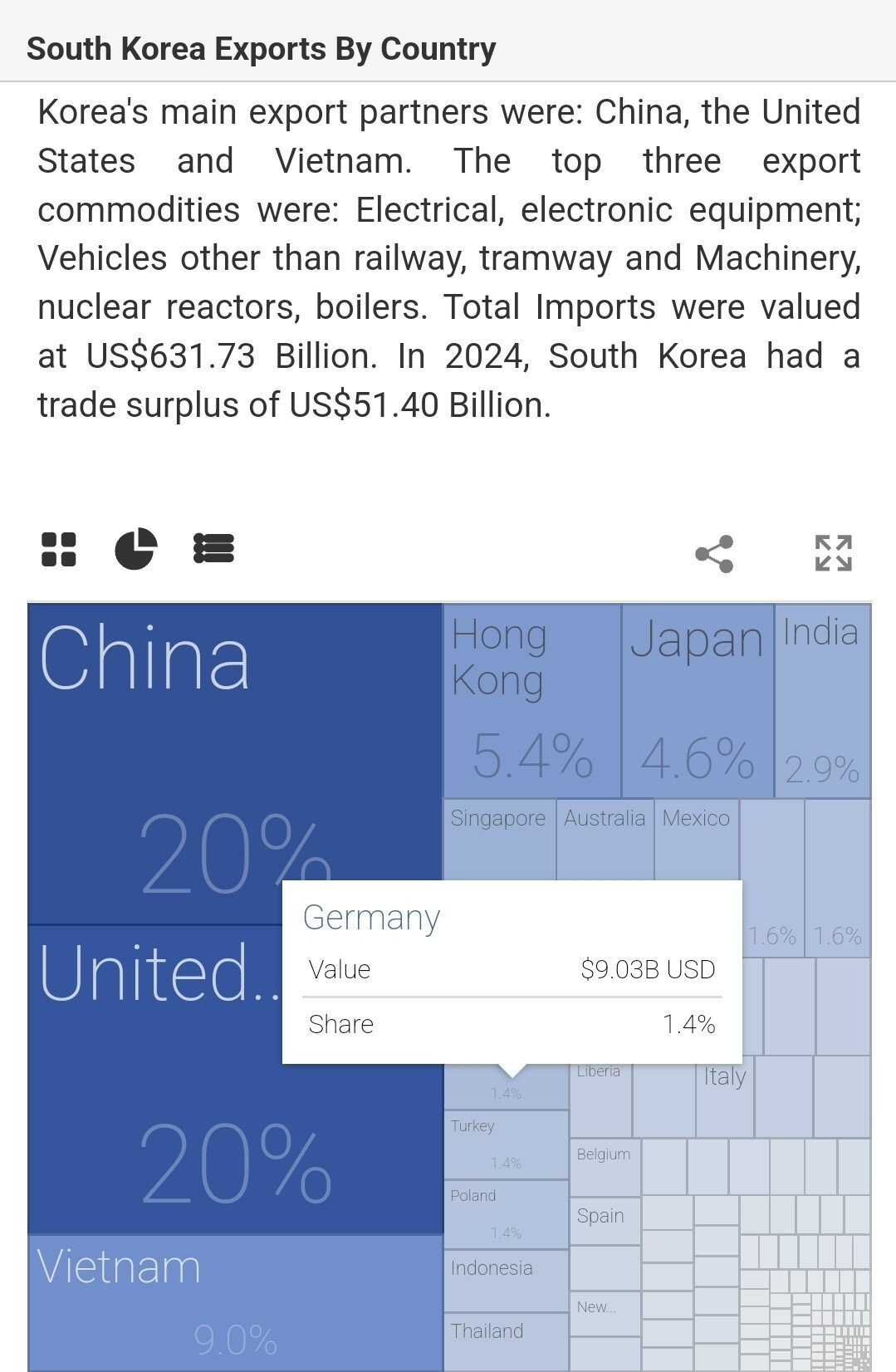This screenshot has width=896, height=1372.
Task: Select the Hong Kong tile
Action: click(531, 701)
